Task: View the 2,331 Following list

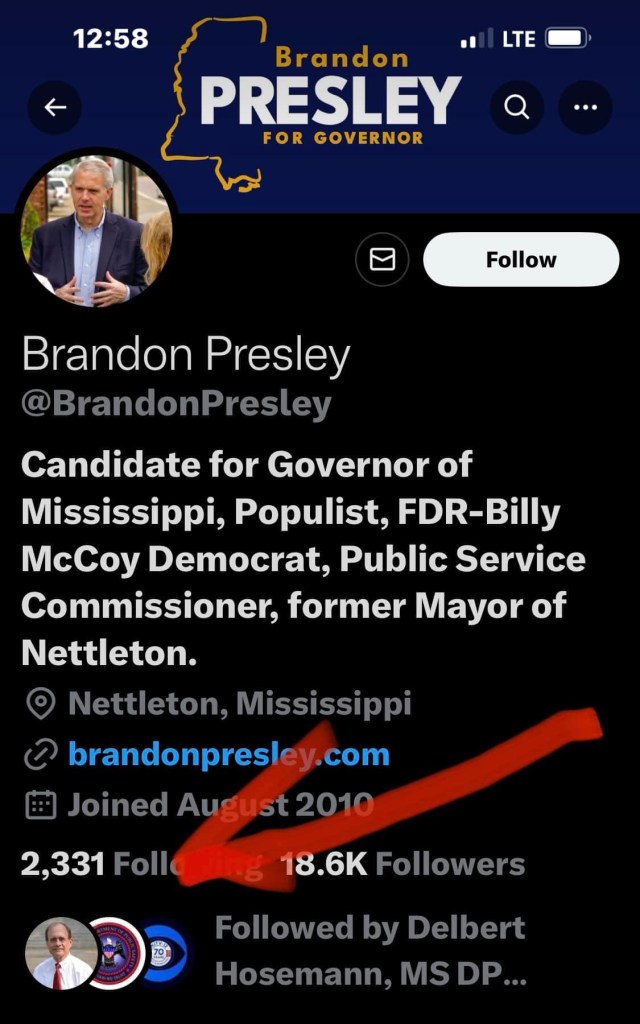Action: click(x=140, y=863)
